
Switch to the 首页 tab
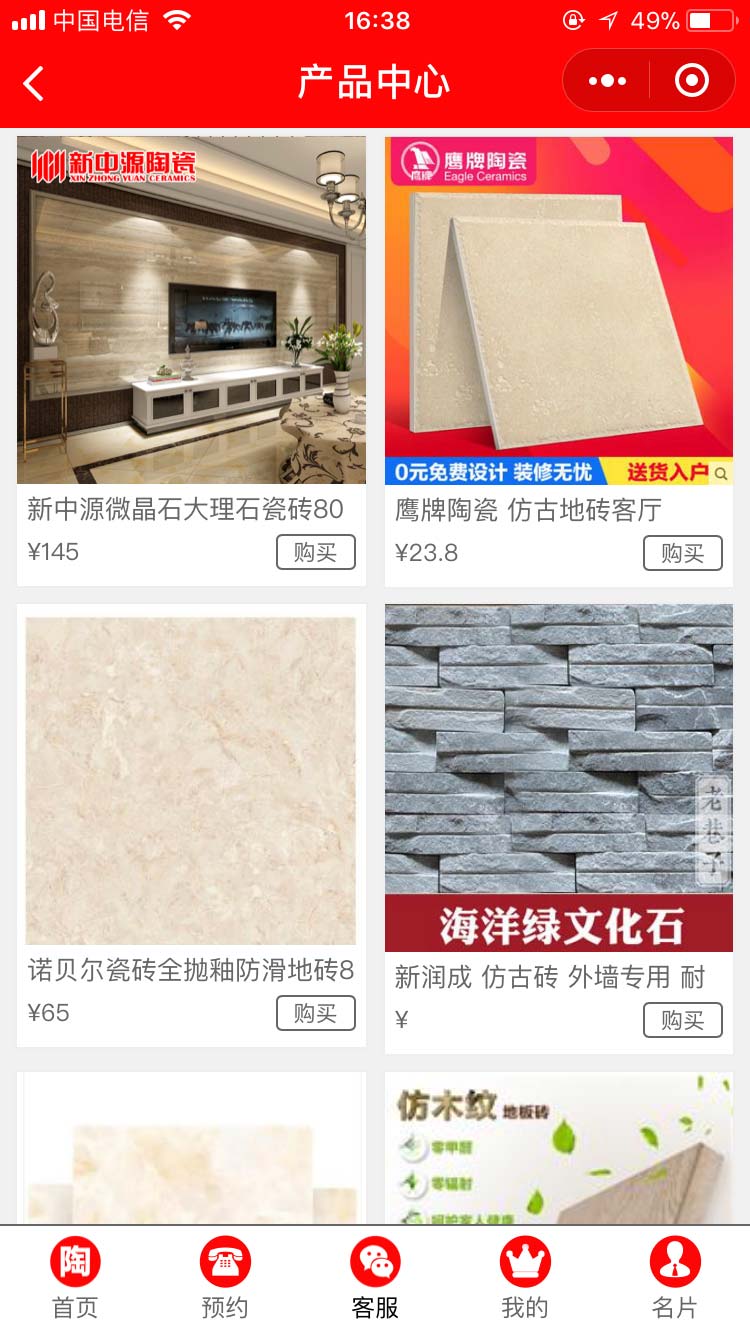click(75, 1278)
